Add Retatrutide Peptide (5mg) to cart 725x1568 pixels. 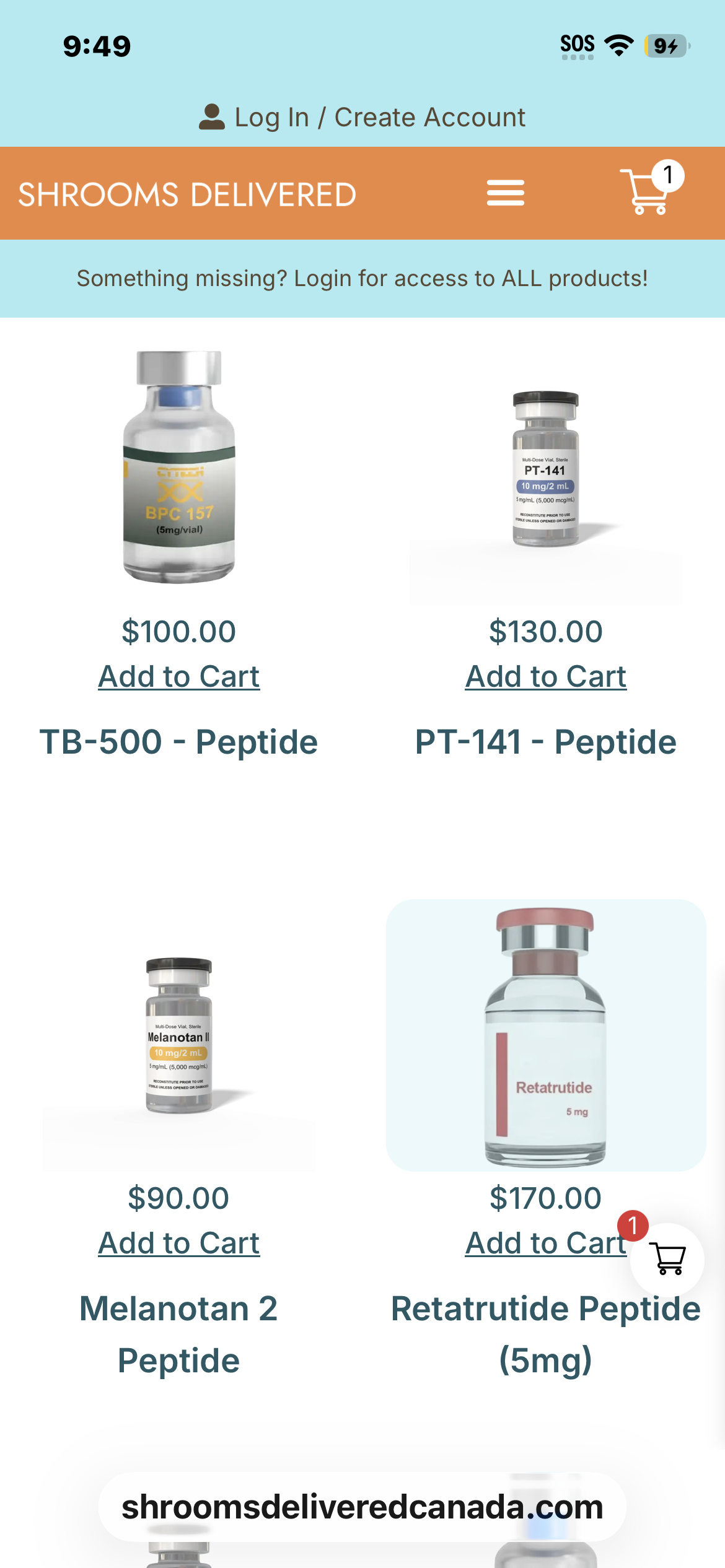pyautogui.click(x=539, y=1243)
